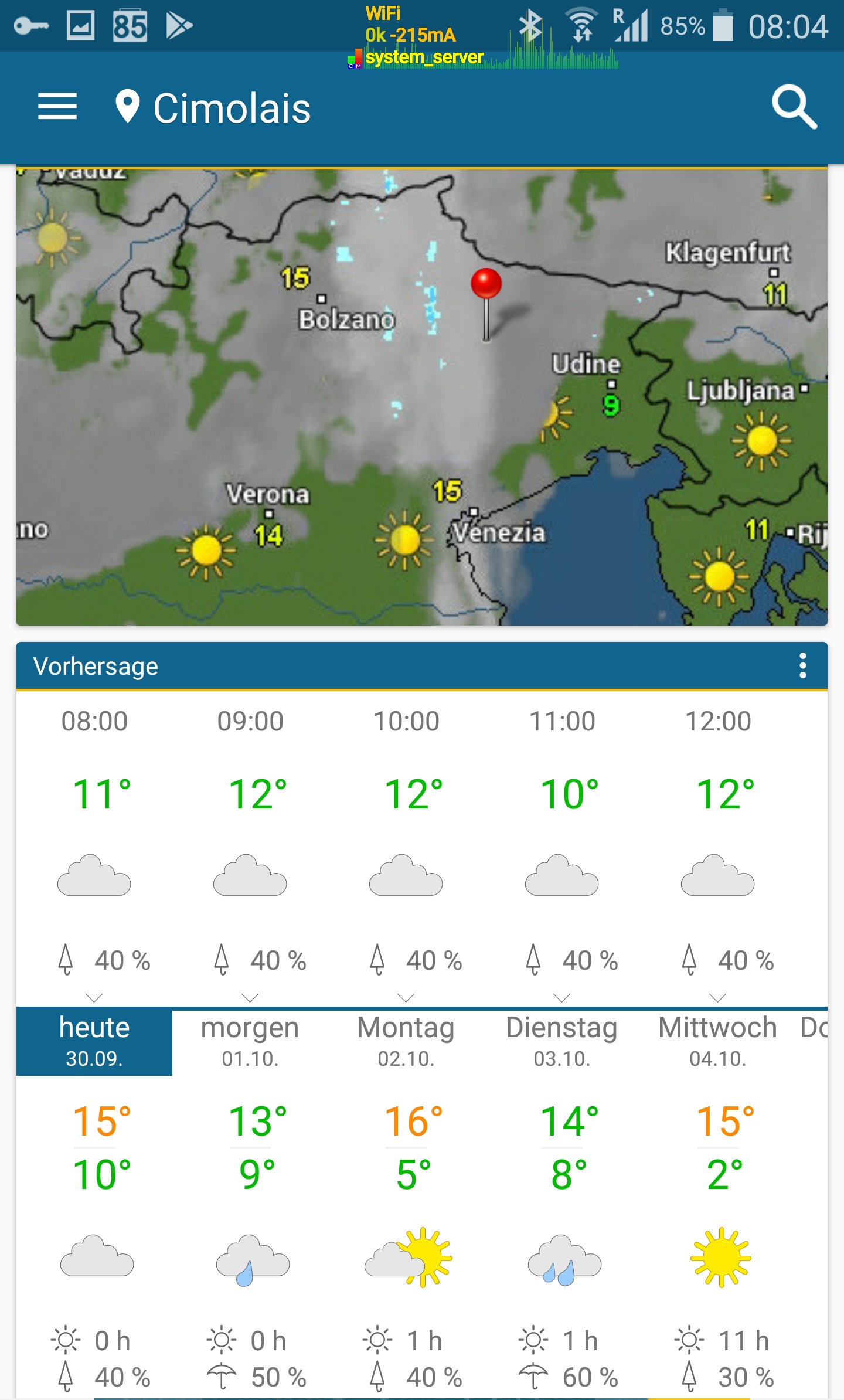Switch to Dienstag 03.10. forecast
Image resolution: width=844 pixels, height=1400 pixels.
pos(562,1042)
